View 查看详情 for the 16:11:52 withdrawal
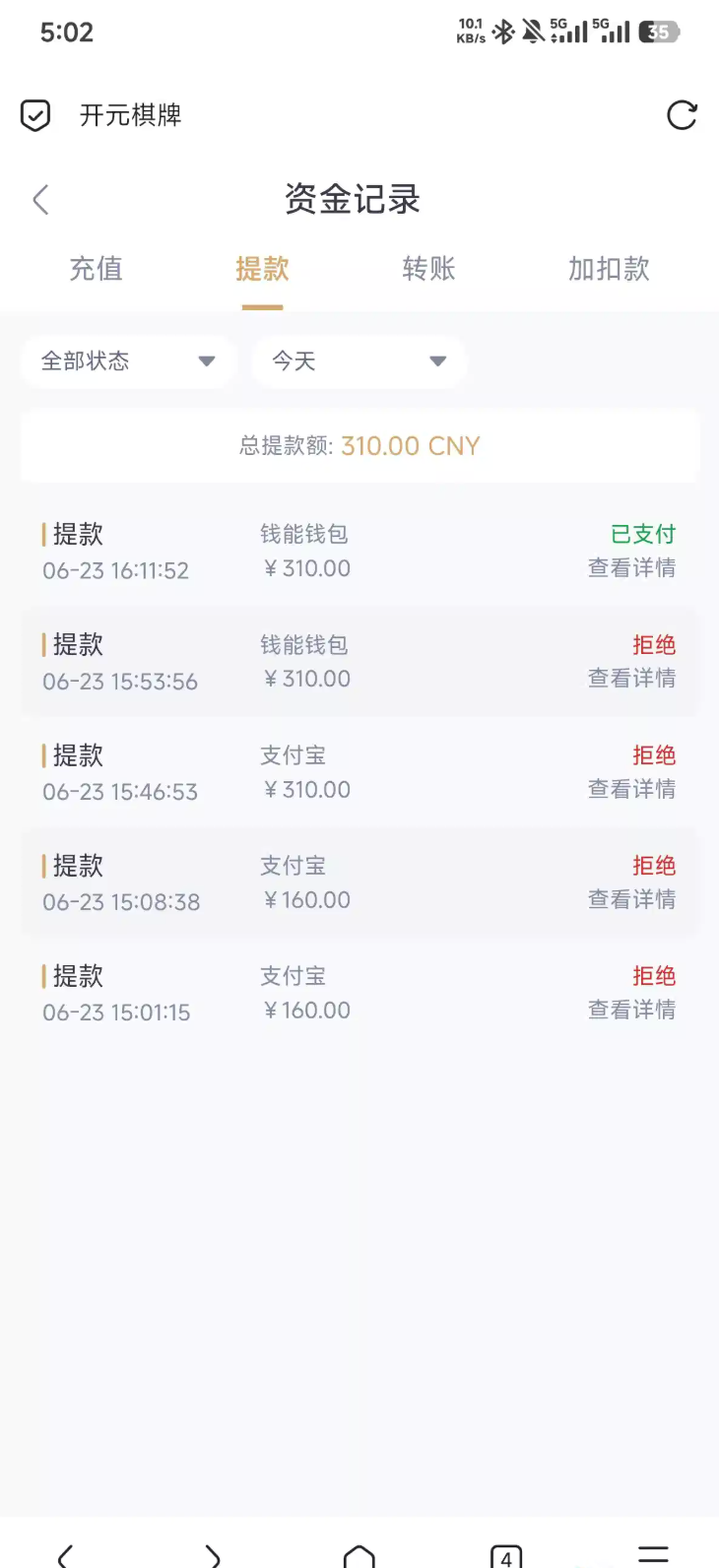 pyautogui.click(x=631, y=568)
